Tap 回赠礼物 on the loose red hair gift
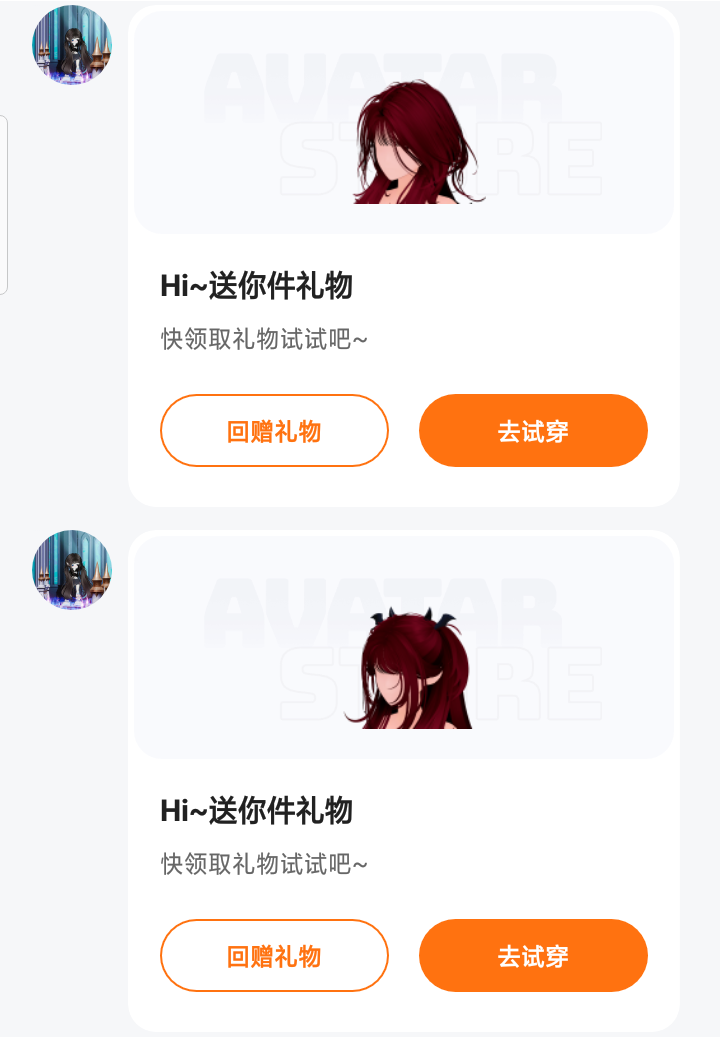Viewport: 720px width, 1037px height. (x=274, y=431)
